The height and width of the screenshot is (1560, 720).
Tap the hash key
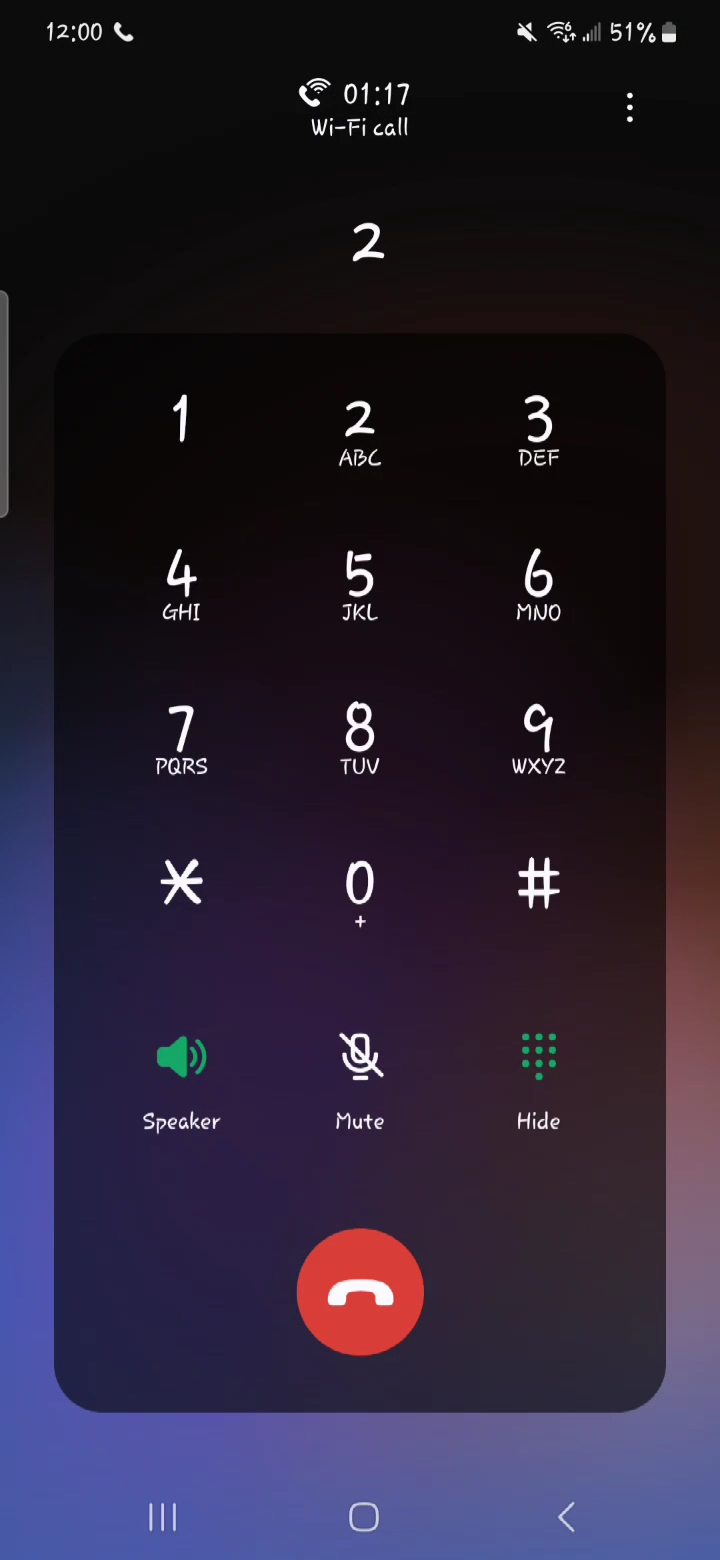[x=538, y=884]
